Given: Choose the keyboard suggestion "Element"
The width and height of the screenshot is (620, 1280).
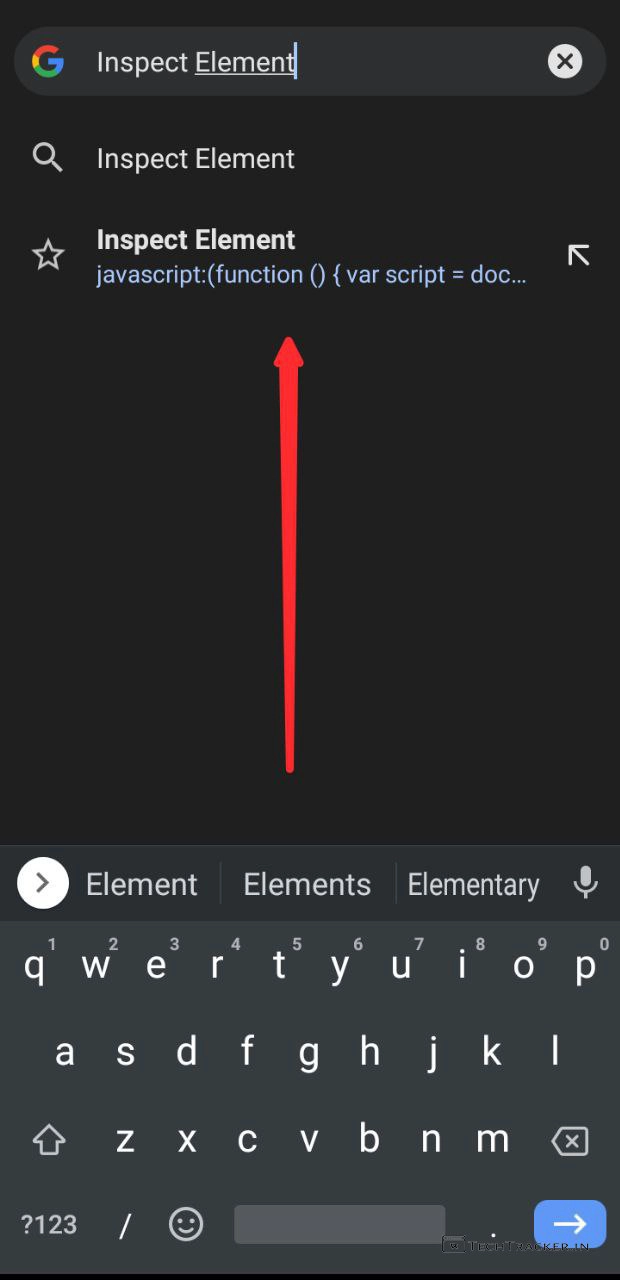Looking at the screenshot, I should 141,884.
